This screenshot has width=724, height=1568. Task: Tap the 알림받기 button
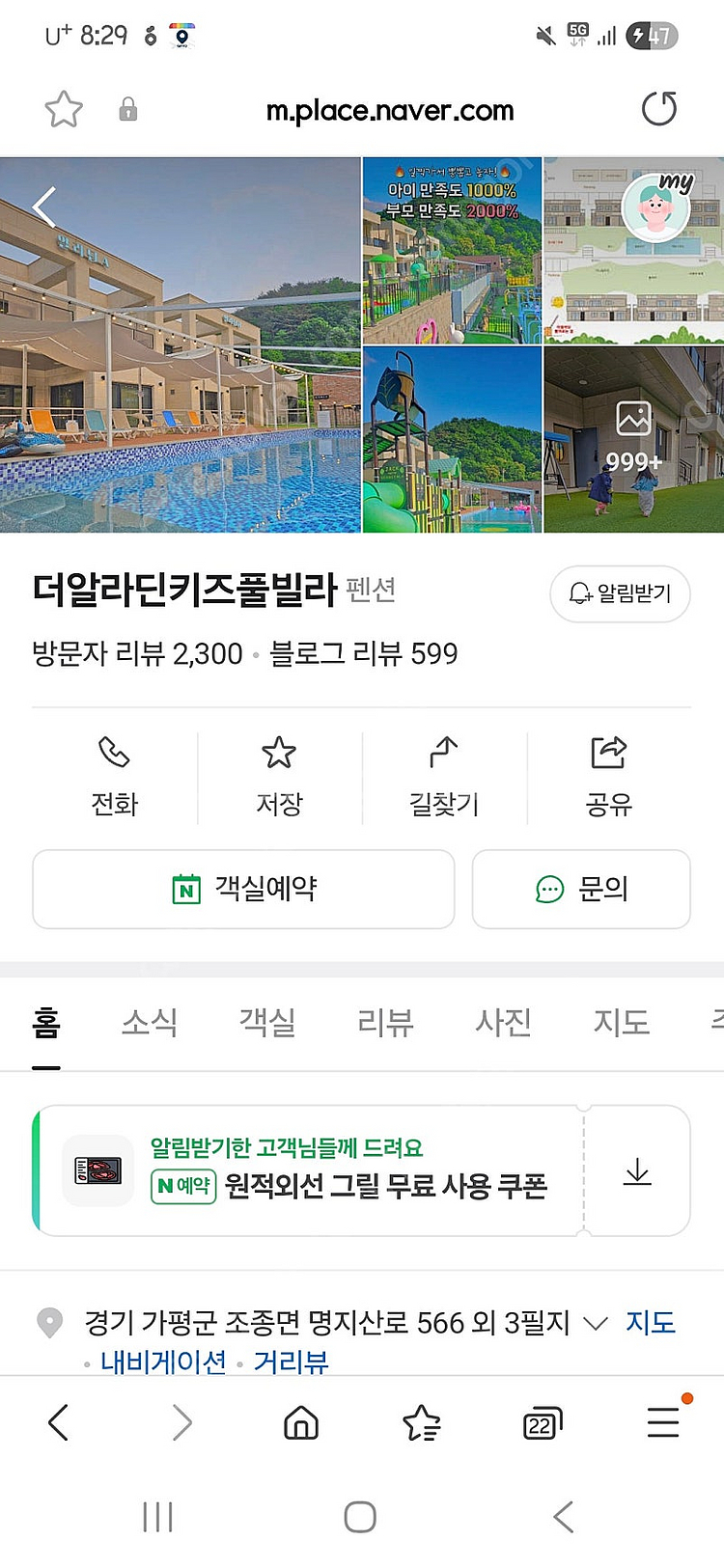(x=620, y=593)
